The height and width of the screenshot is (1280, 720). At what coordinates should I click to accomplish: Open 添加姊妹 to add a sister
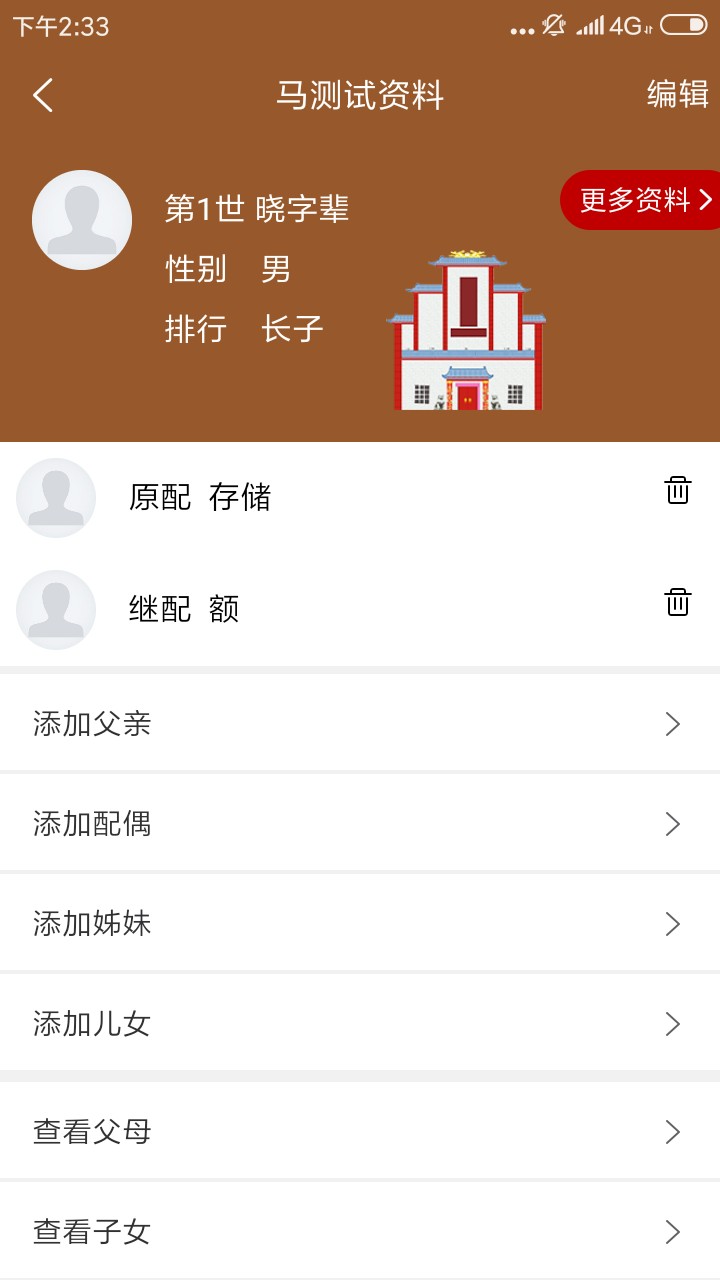[x=360, y=924]
